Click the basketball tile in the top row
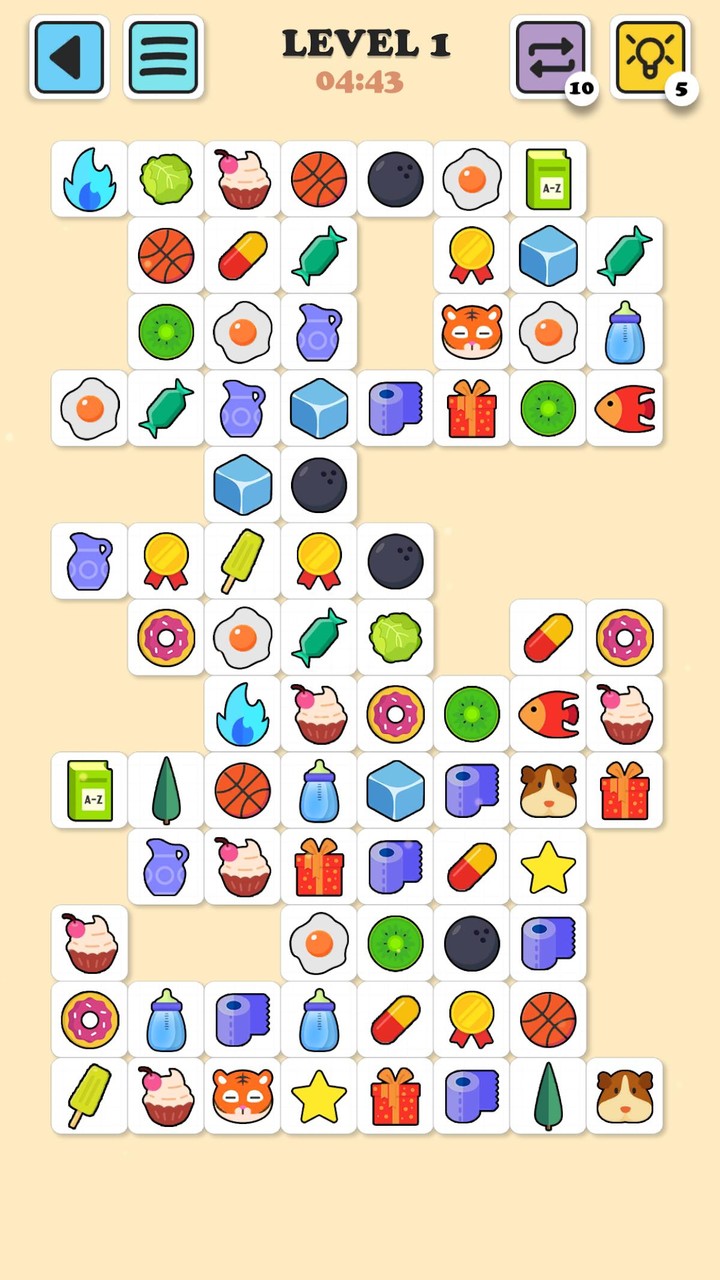Screen dimensions: 720x1280 click(x=318, y=180)
